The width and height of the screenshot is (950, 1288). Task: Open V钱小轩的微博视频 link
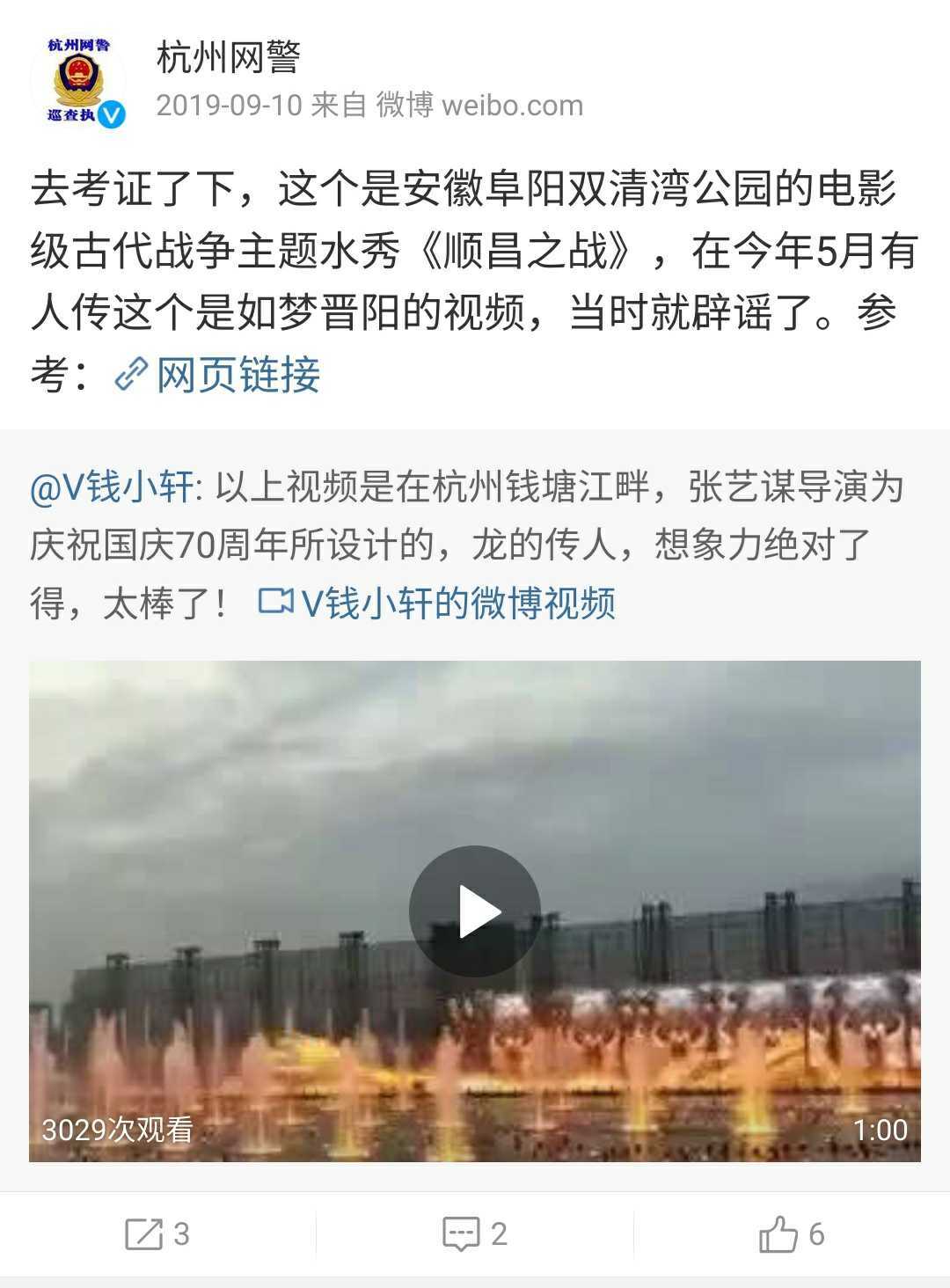pyautogui.click(x=437, y=604)
